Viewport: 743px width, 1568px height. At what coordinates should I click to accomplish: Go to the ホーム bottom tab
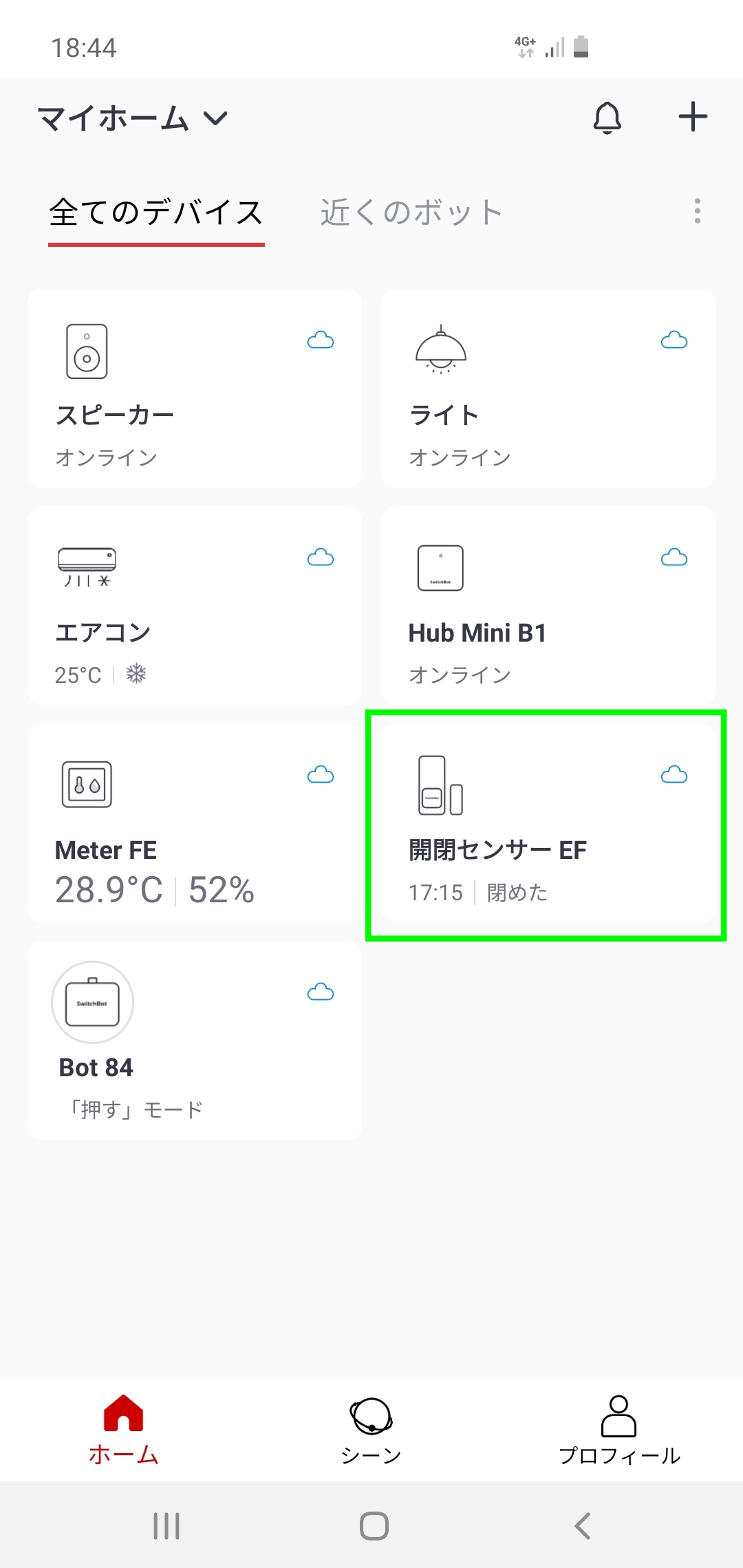click(123, 1429)
